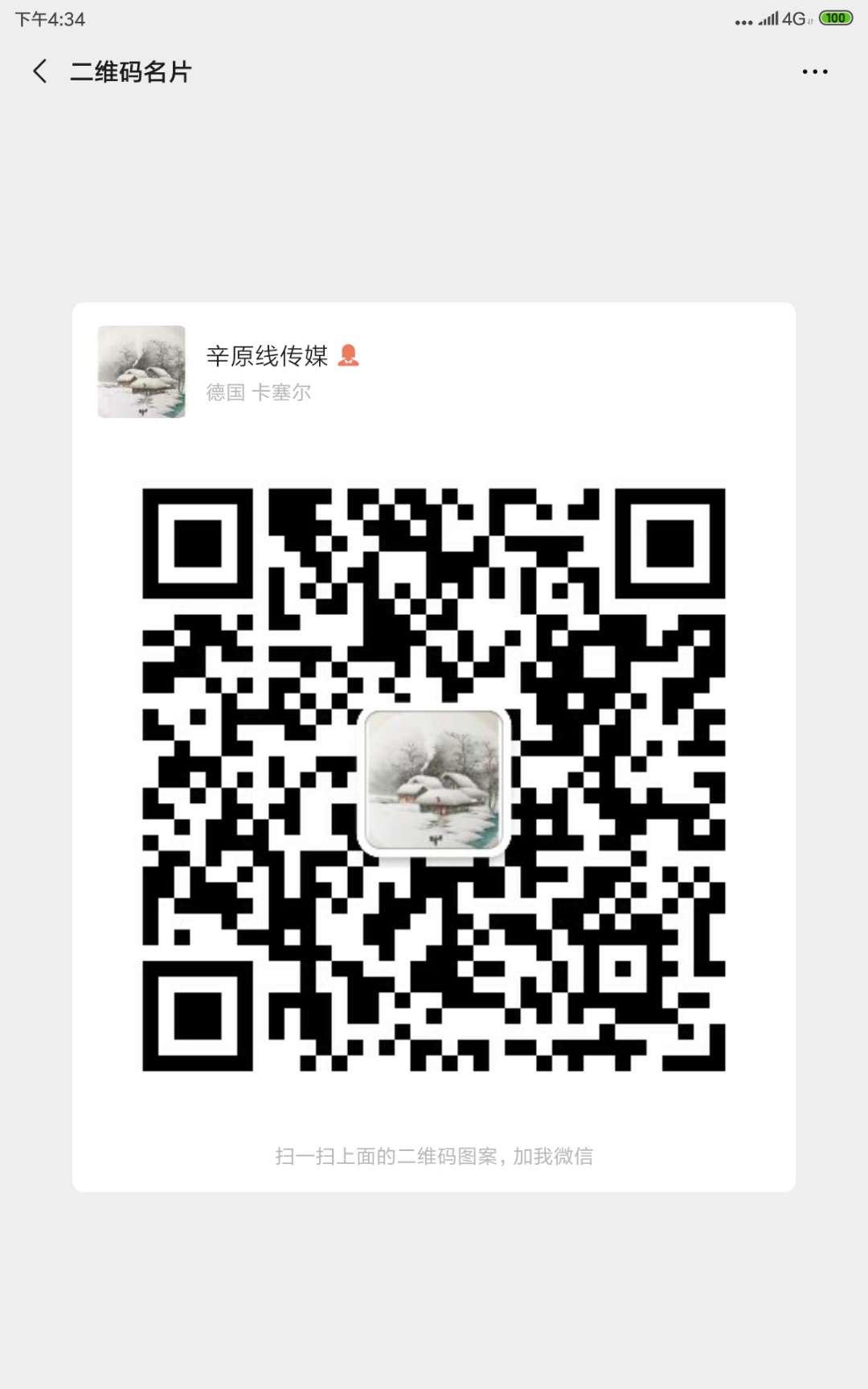The height and width of the screenshot is (1389, 868).
Task: Open the three-dot more options menu
Action: [x=814, y=72]
